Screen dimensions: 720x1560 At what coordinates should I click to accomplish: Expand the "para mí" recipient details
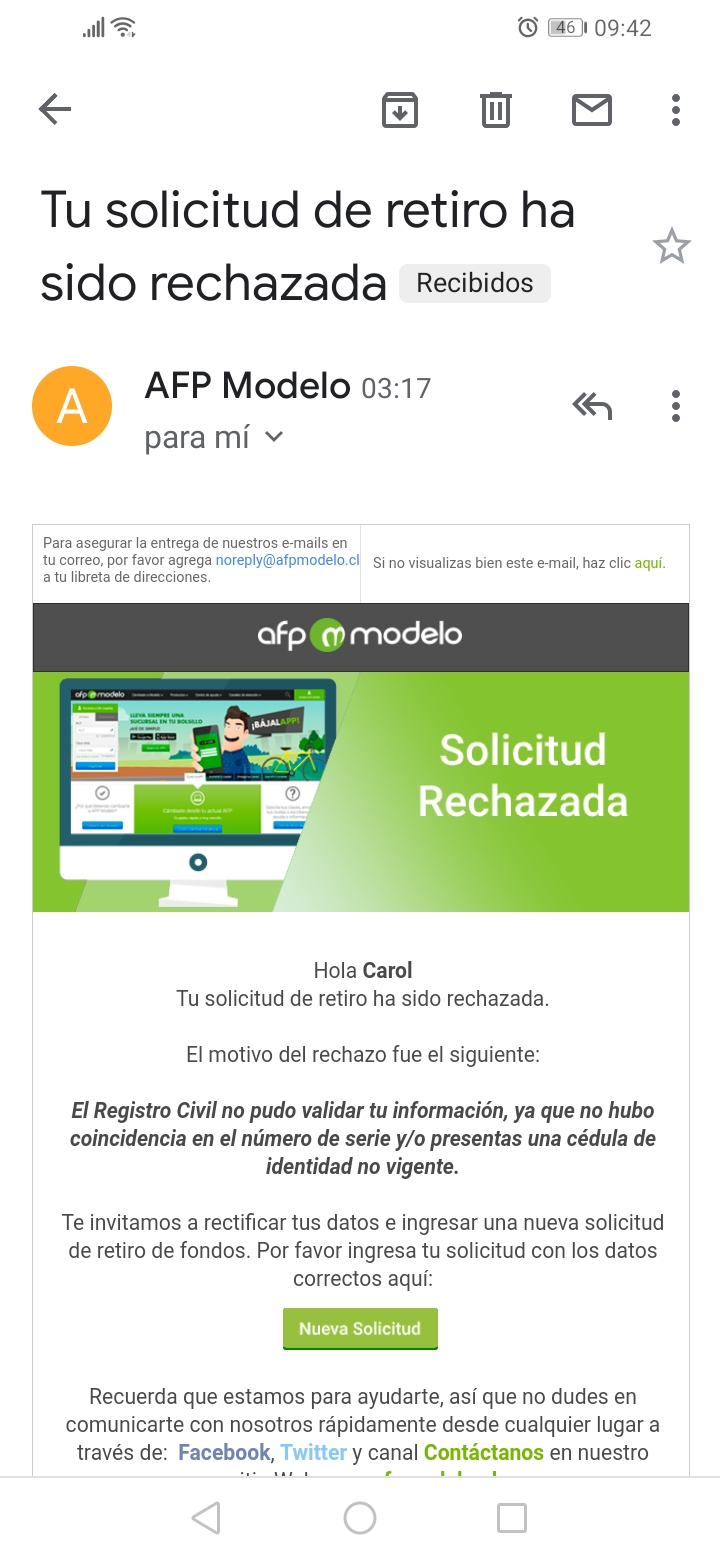coord(214,438)
